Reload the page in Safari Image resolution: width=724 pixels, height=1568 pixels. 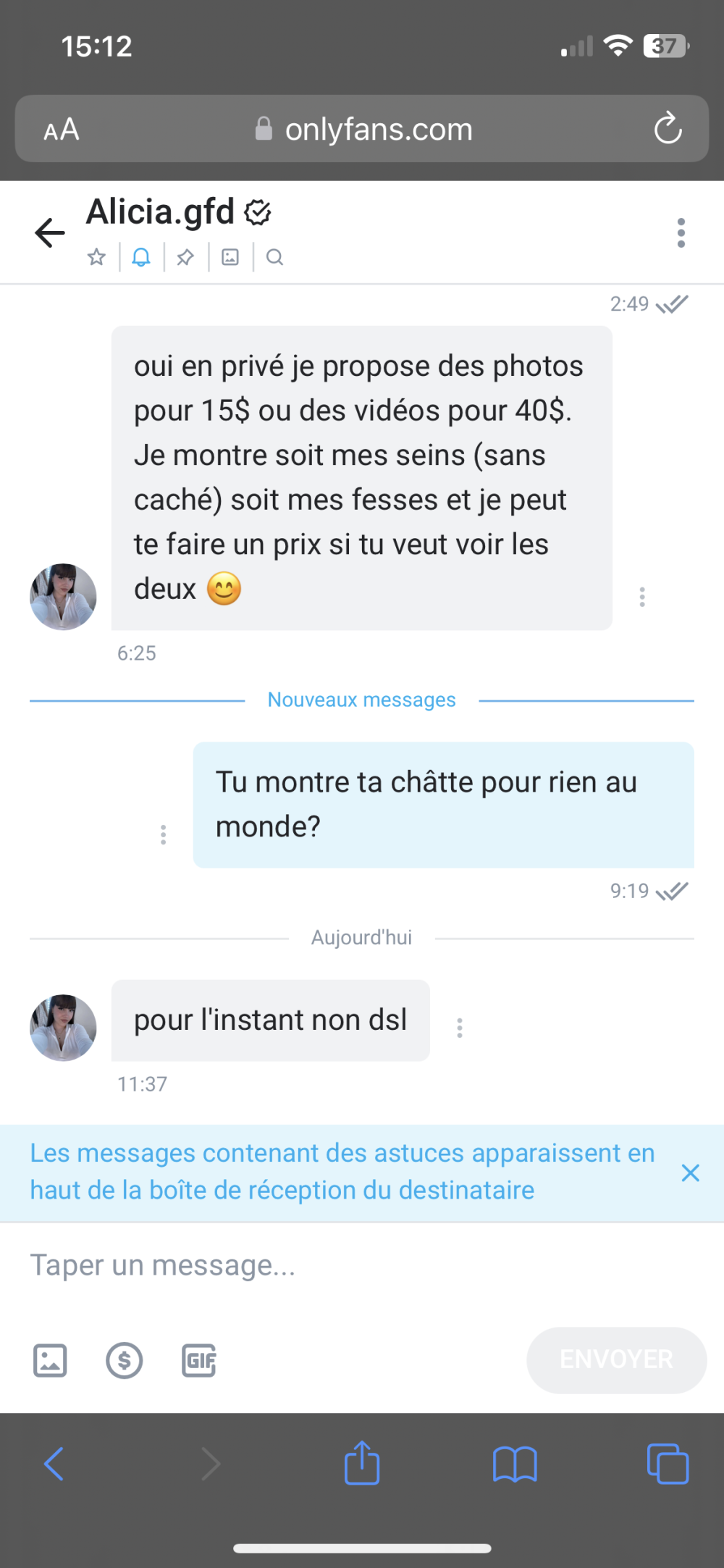668,129
